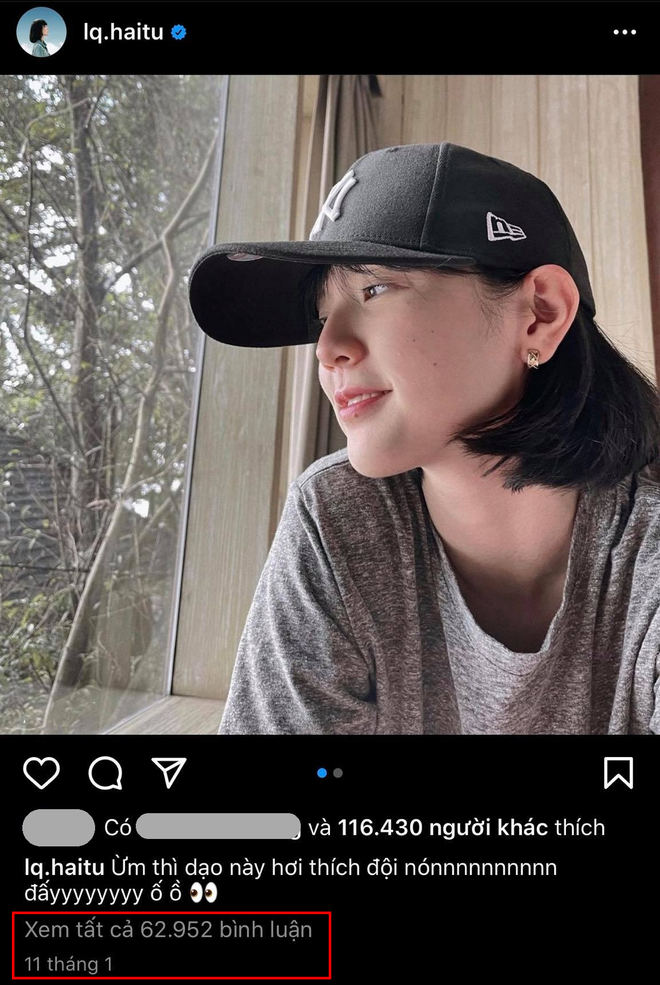Share the post via paper plane icon
Image resolution: width=660 pixels, height=985 pixels.
pyautogui.click(x=169, y=773)
